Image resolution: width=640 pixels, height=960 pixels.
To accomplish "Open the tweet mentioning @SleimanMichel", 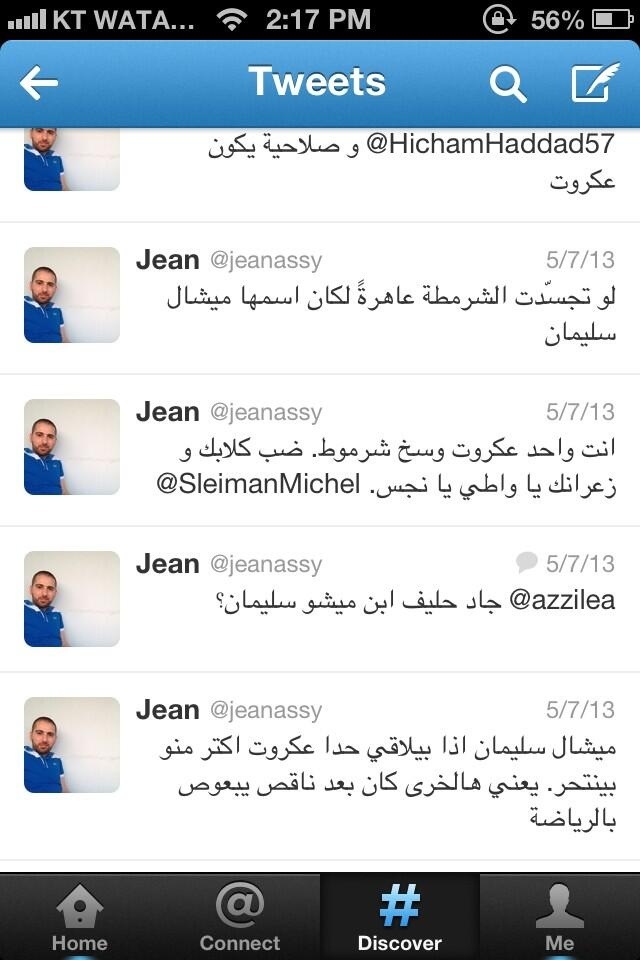I will (380, 450).
